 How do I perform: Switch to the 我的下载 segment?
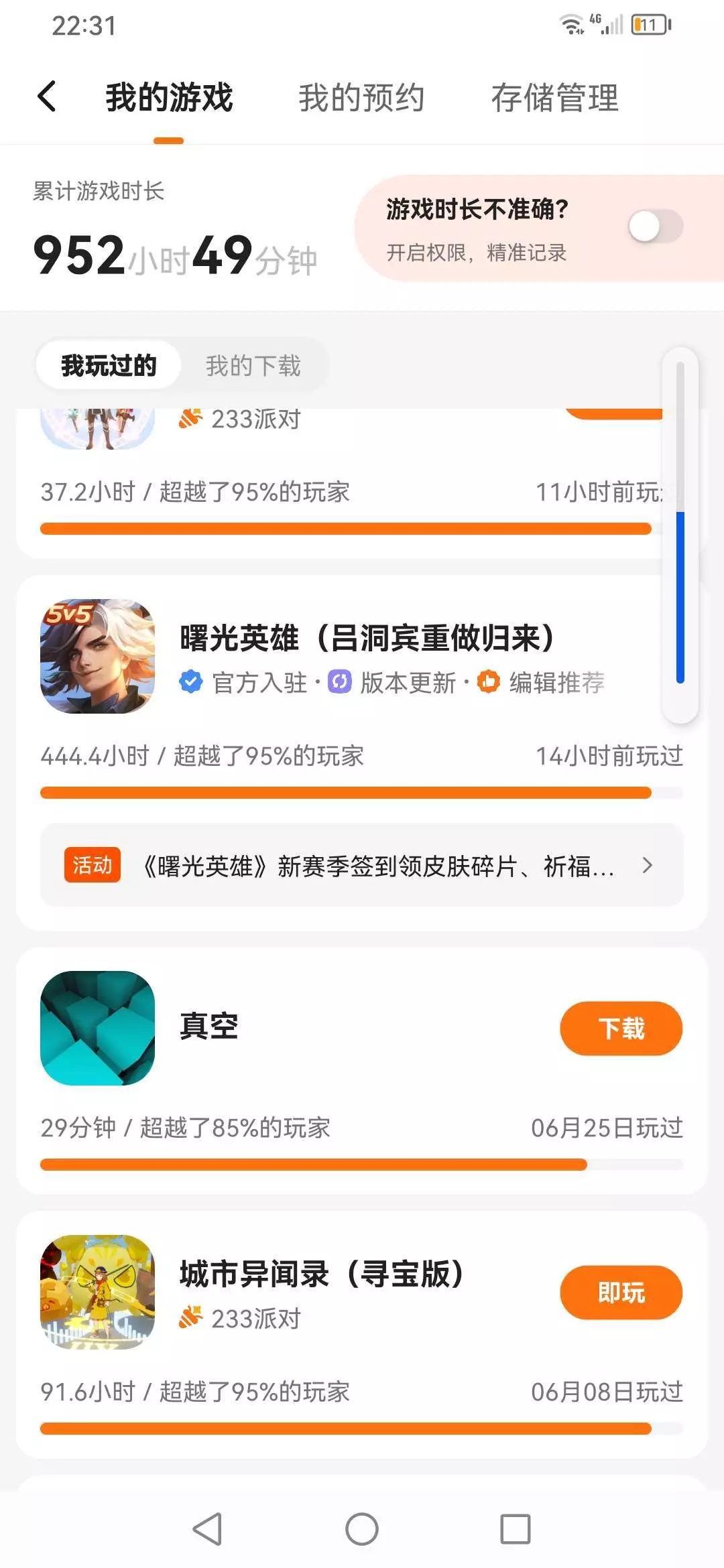coord(253,366)
